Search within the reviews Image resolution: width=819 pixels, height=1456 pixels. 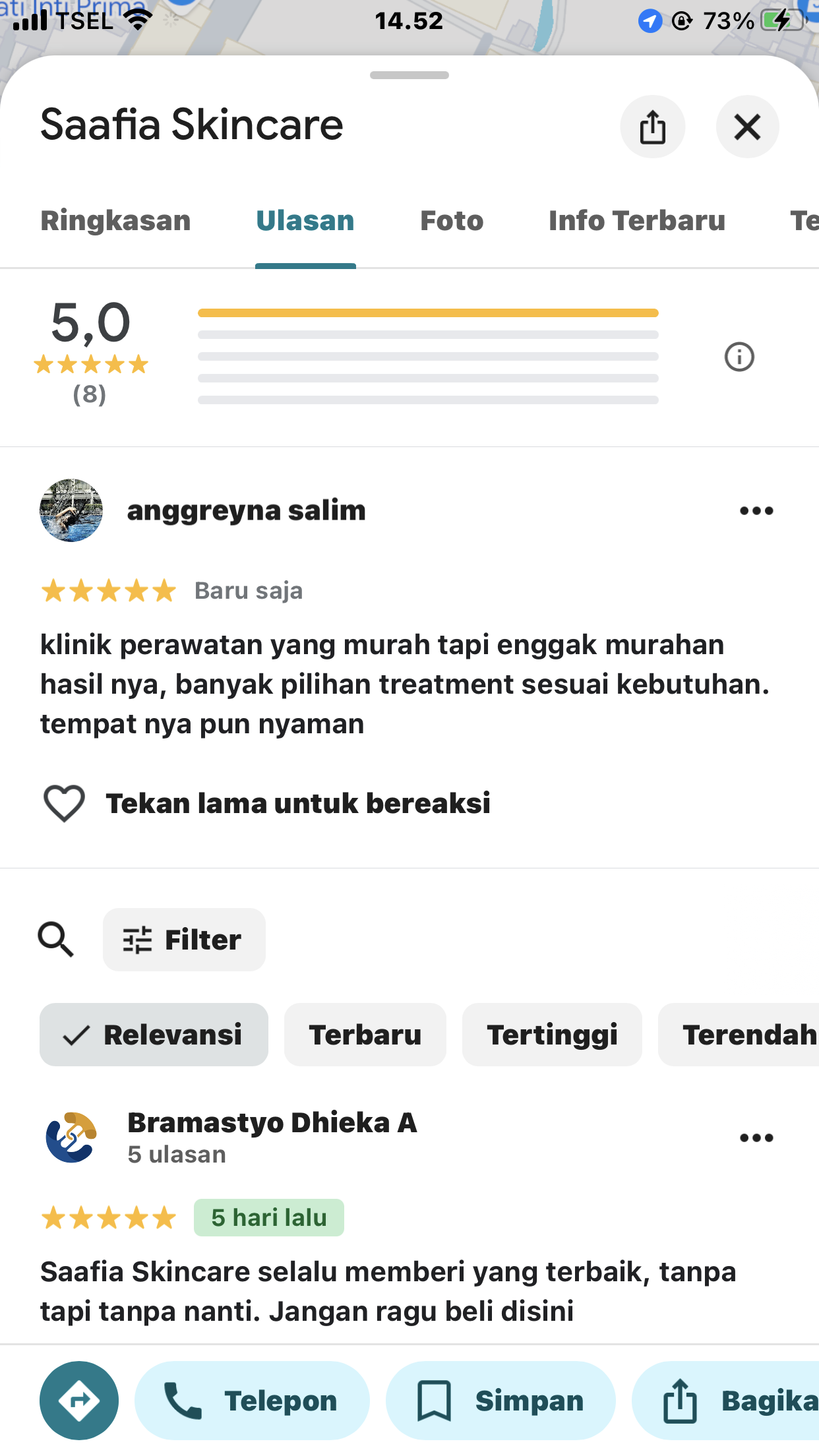55,940
